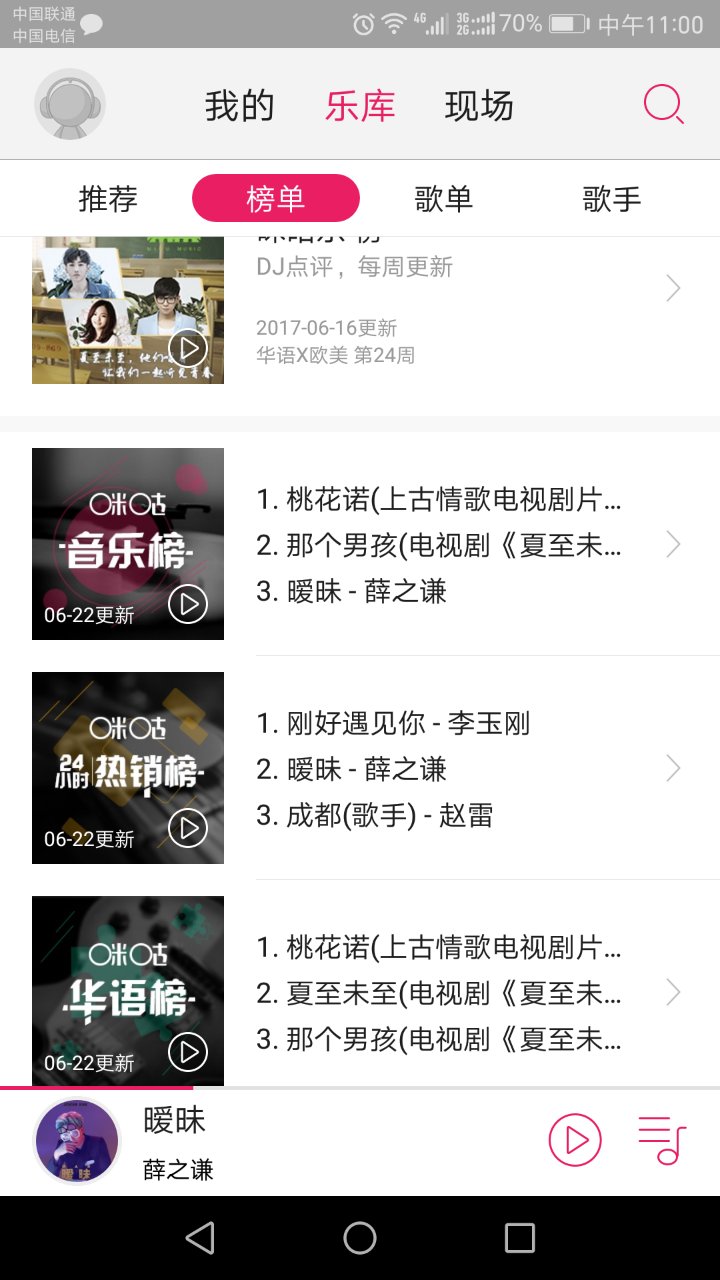The width and height of the screenshot is (720, 1280).
Task: Tap the 暧昧 album art thumbnail
Action: 78,1138
